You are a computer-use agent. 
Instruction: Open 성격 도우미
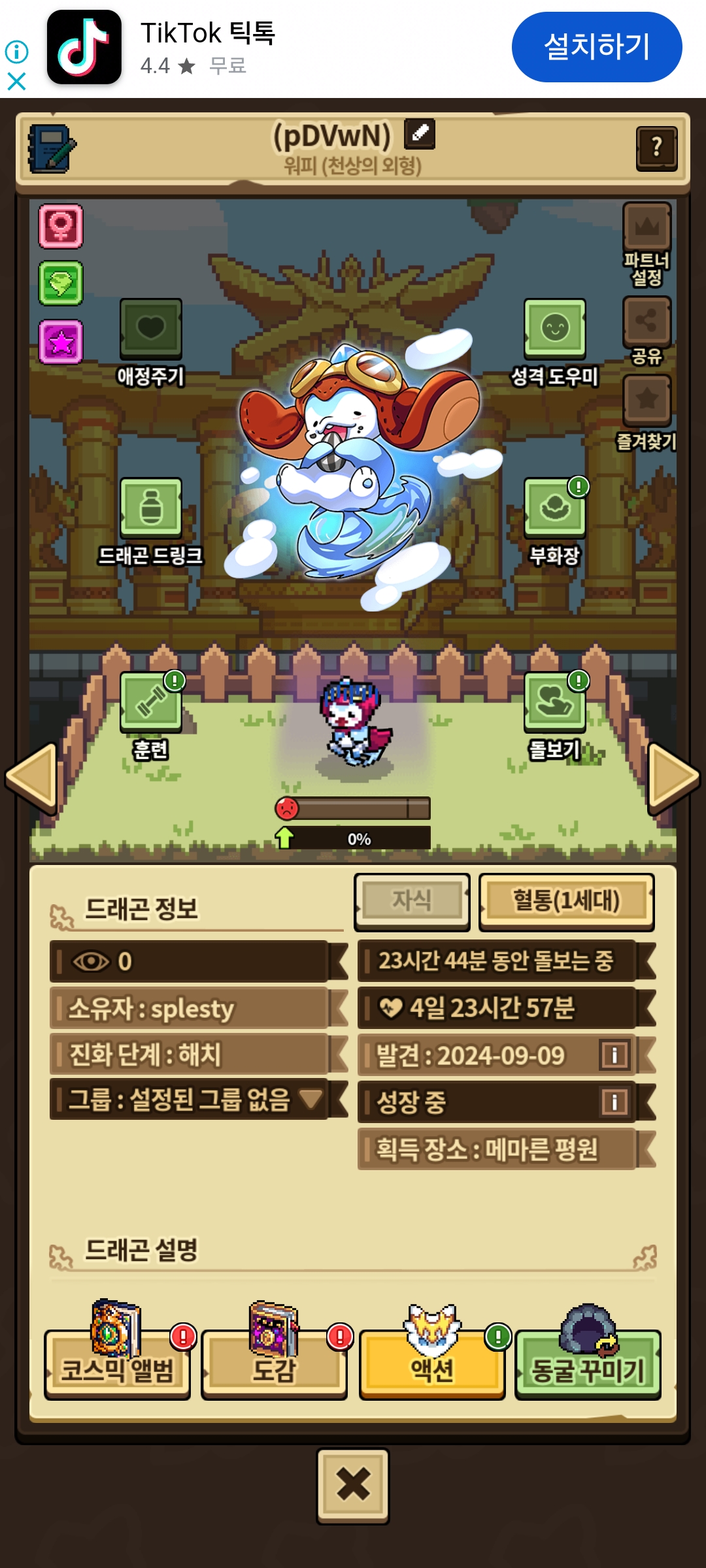[554, 329]
